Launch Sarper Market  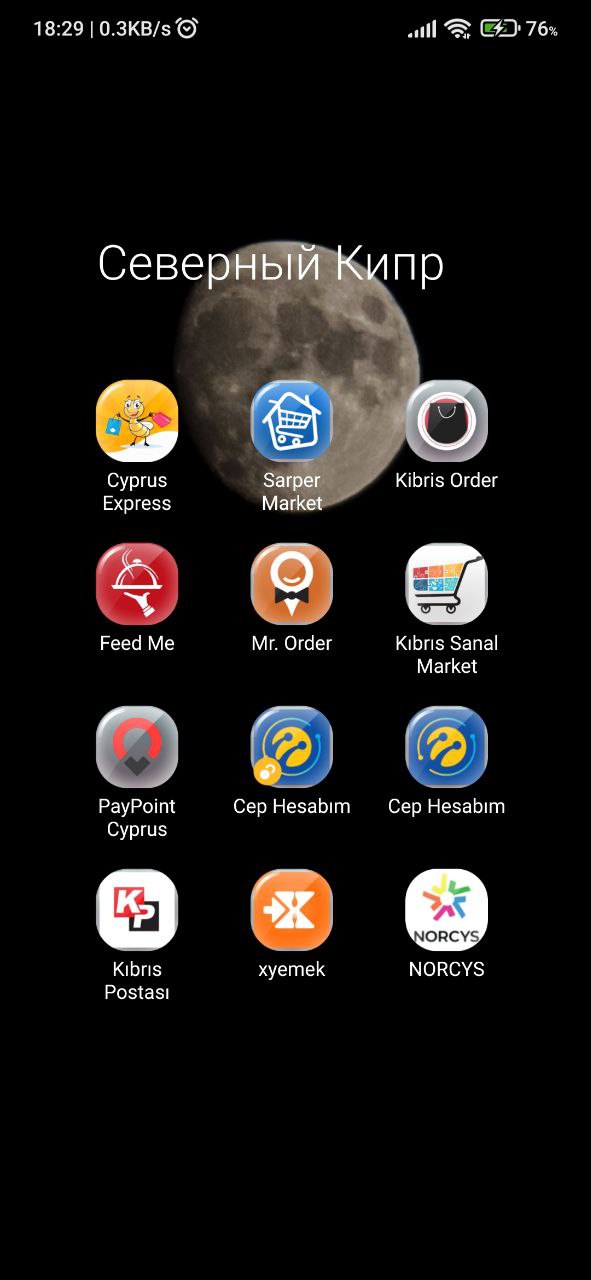(292, 421)
